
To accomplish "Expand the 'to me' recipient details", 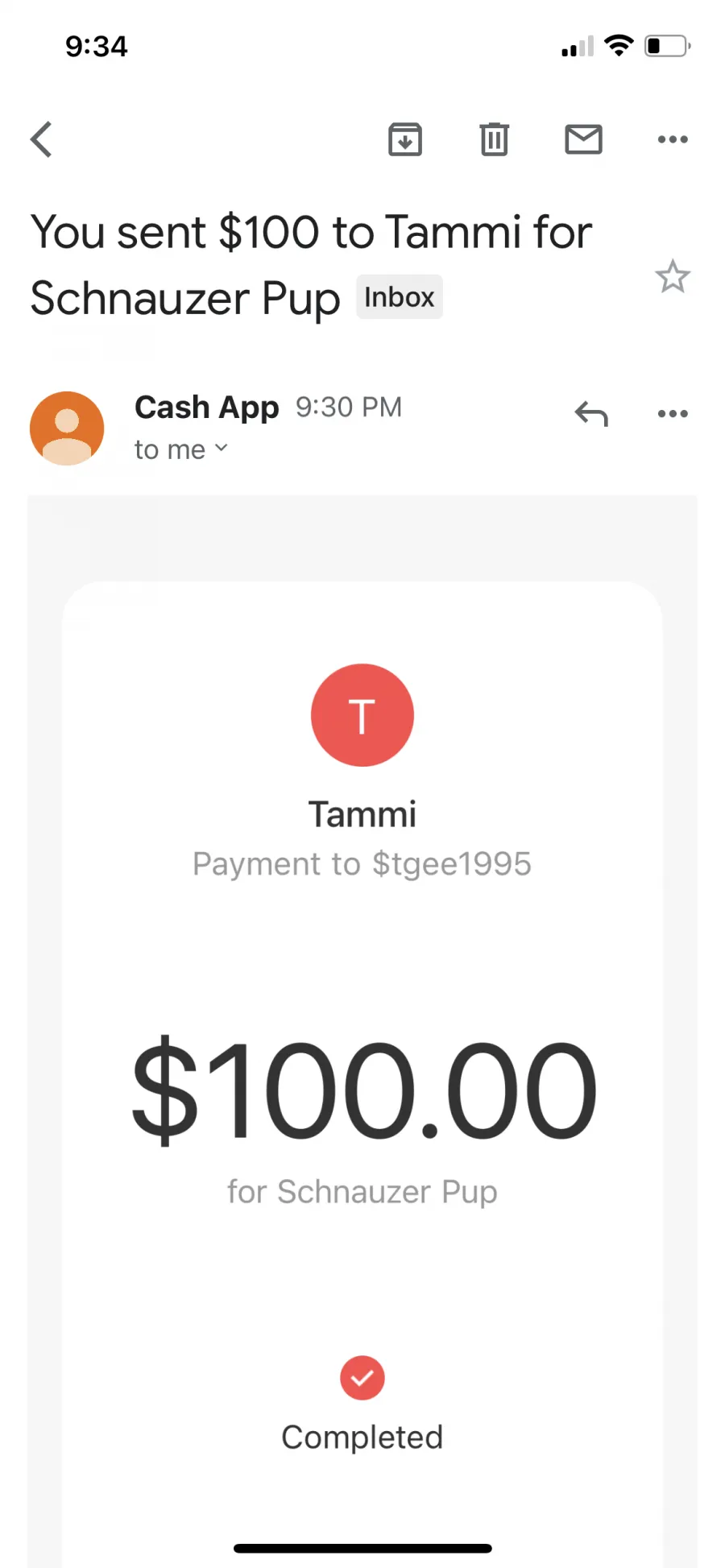I will click(x=181, y=449).
